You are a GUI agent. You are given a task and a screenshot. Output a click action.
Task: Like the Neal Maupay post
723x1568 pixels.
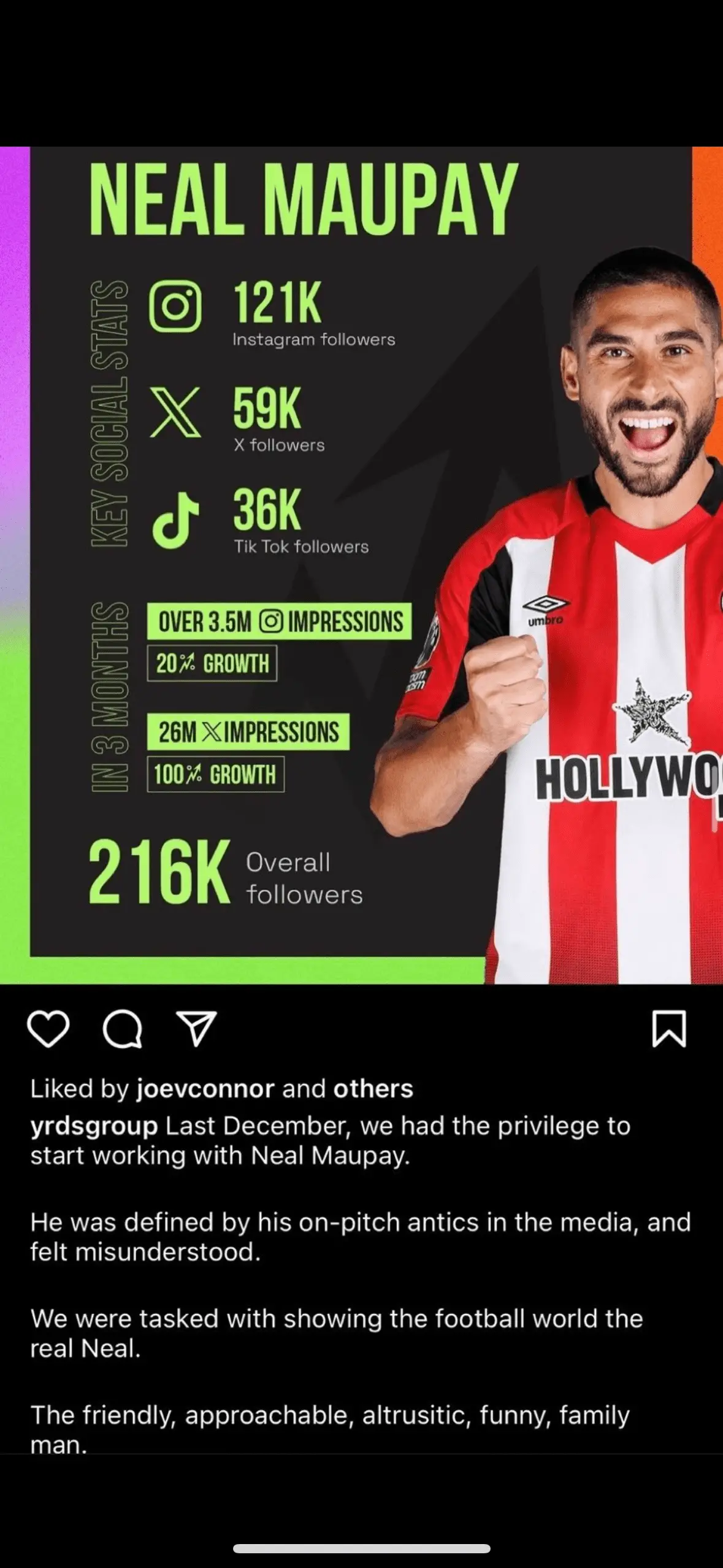coord(48,1029)
